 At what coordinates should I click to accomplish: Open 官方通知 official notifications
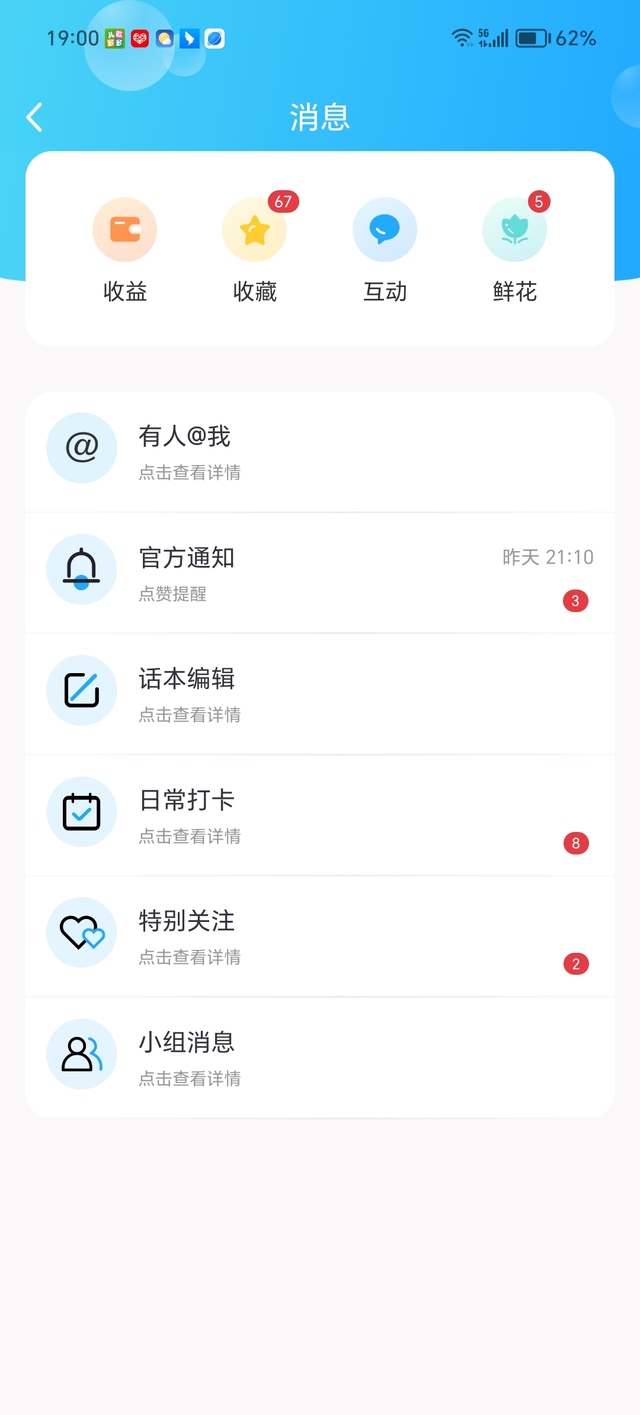(320, 573)
